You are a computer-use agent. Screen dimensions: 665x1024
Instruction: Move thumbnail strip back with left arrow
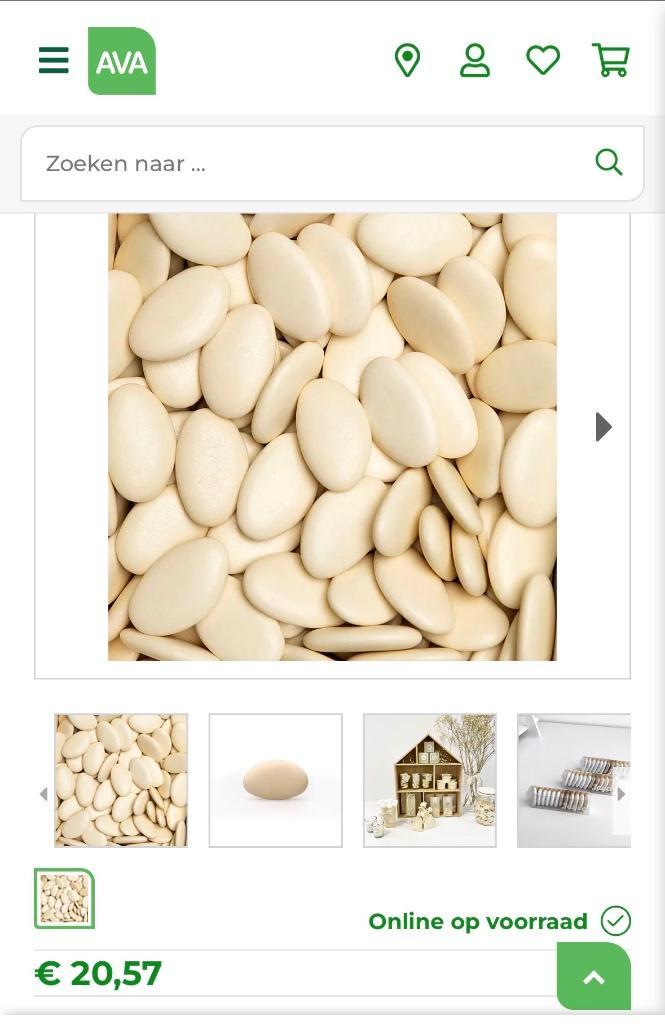pyautogui.click(x=43, y=794)
